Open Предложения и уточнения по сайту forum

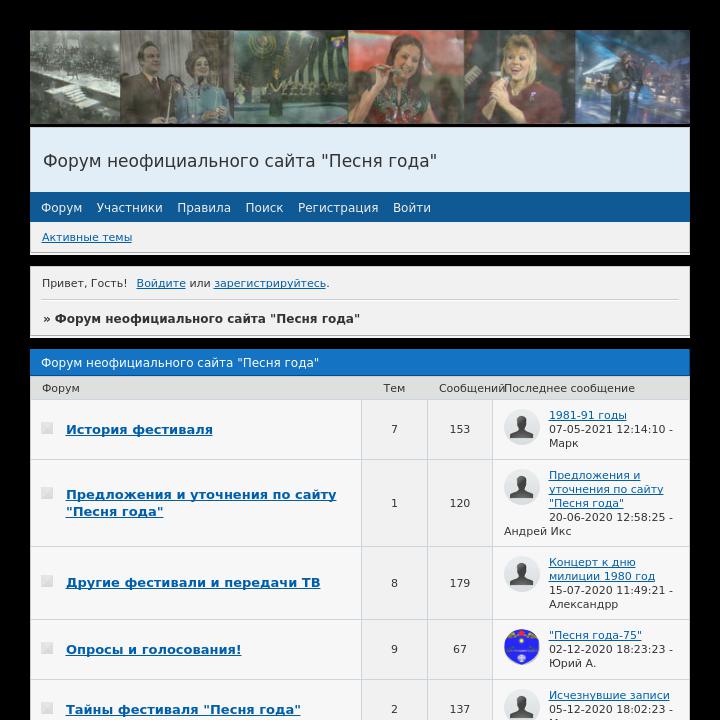click(x=200, y=495)
